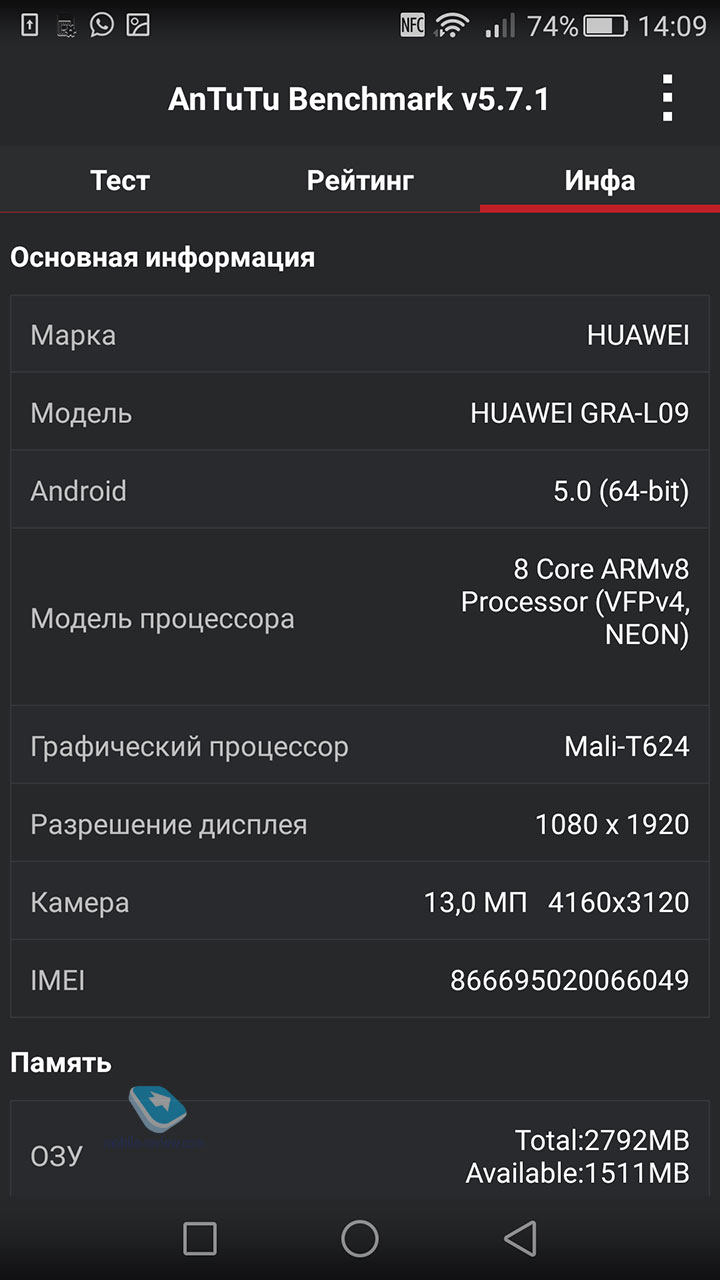This screenshot has height=1280, width=720.
Task: Open the recent apps view
Action: 200,1238
